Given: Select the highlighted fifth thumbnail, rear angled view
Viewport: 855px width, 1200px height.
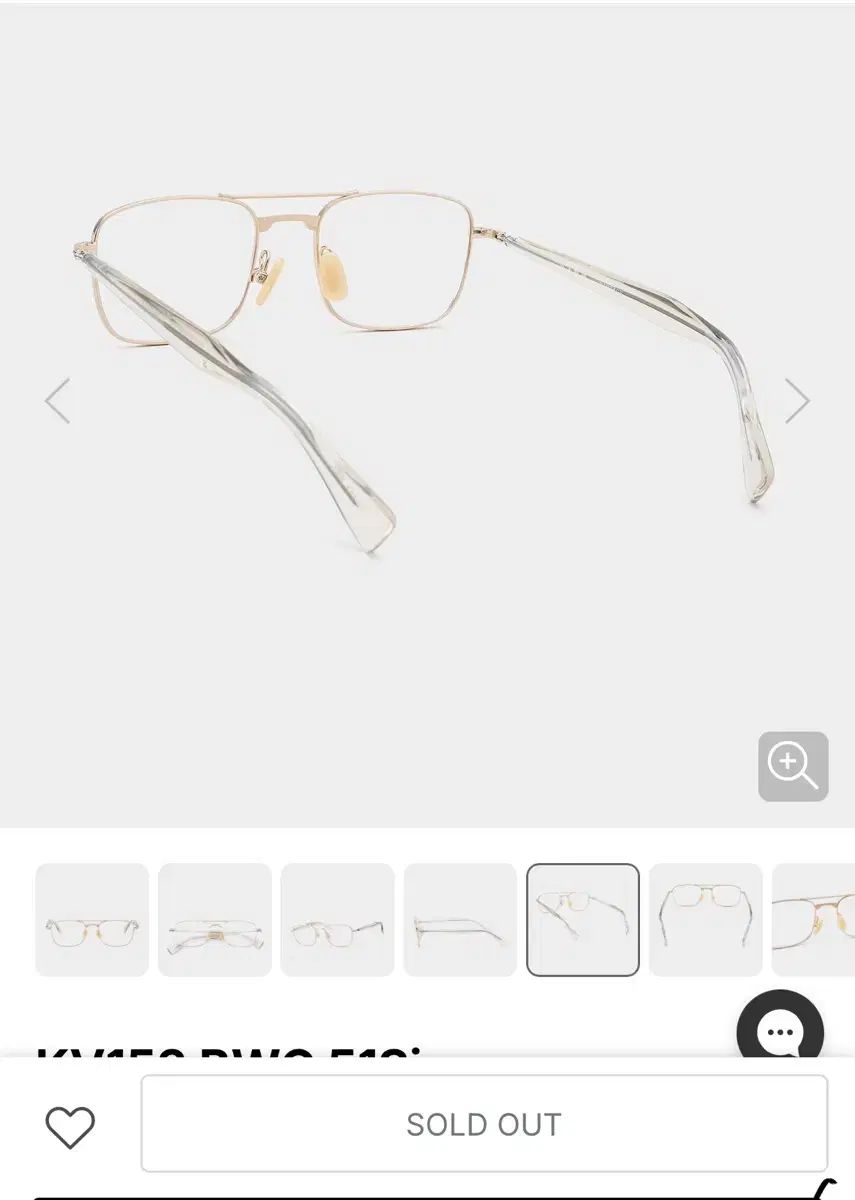Looking at the screenshot, I should tap(583, 919).
